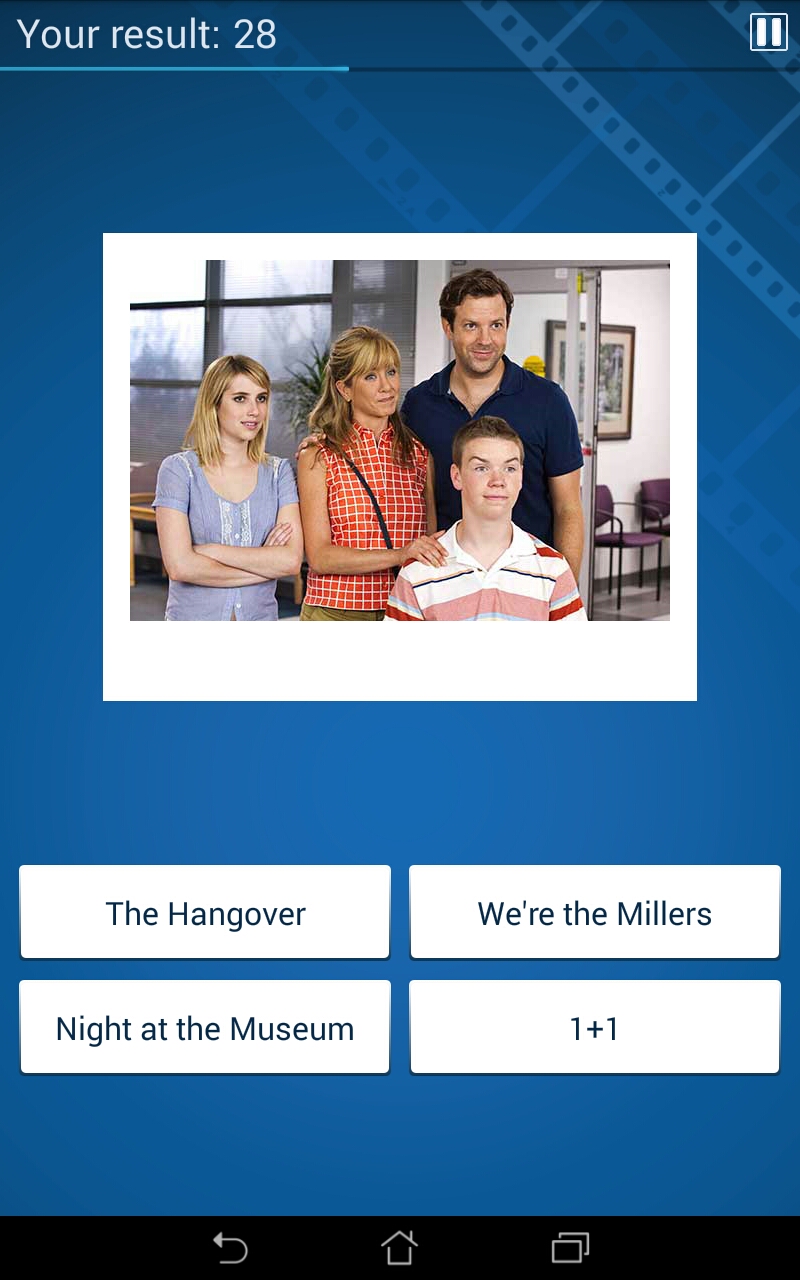Image resolution: width=800 pixels, height=1280 pixels.
Task: Choose The Hangover as the answer
Action: [205, 912]
